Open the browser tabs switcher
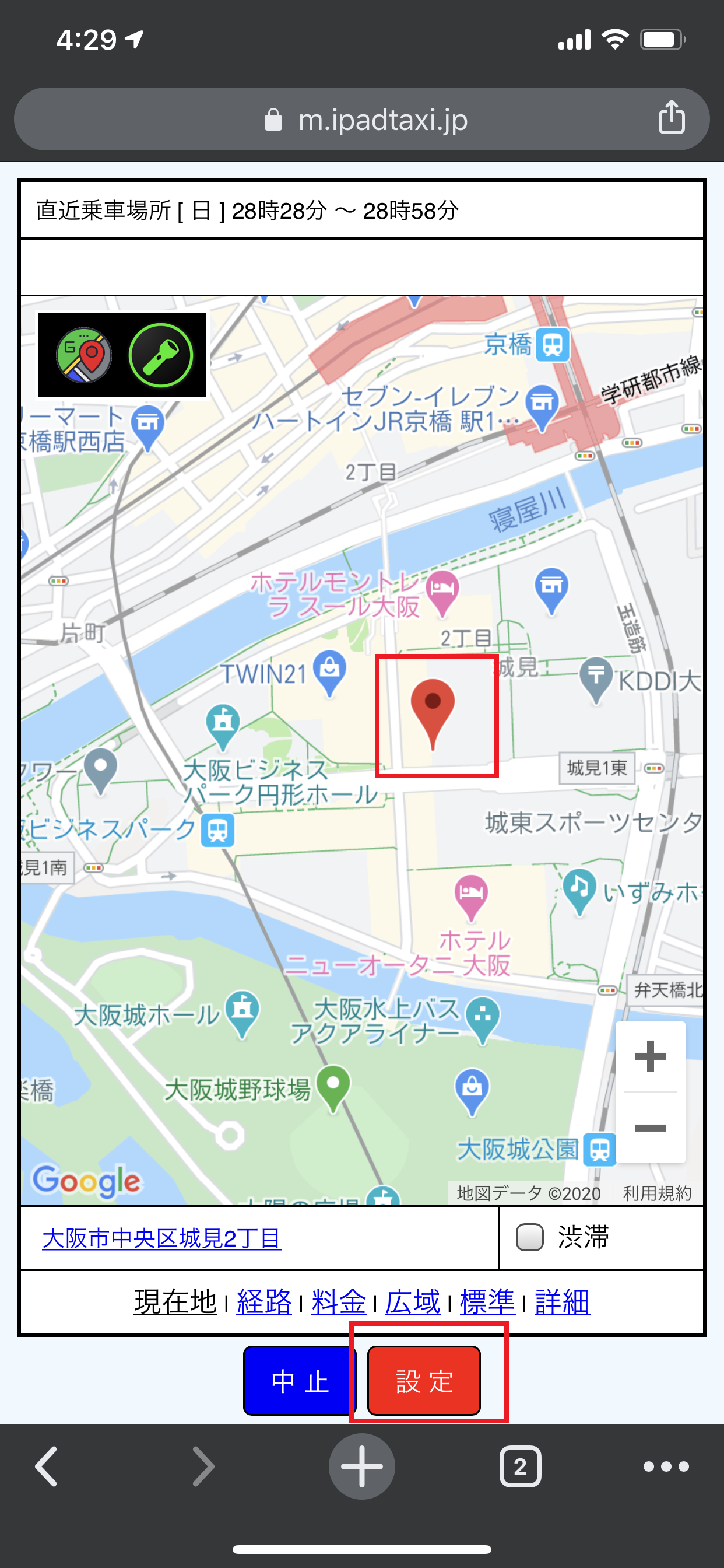This screenshot has height=1568, width=724. tap(519, 1466)
